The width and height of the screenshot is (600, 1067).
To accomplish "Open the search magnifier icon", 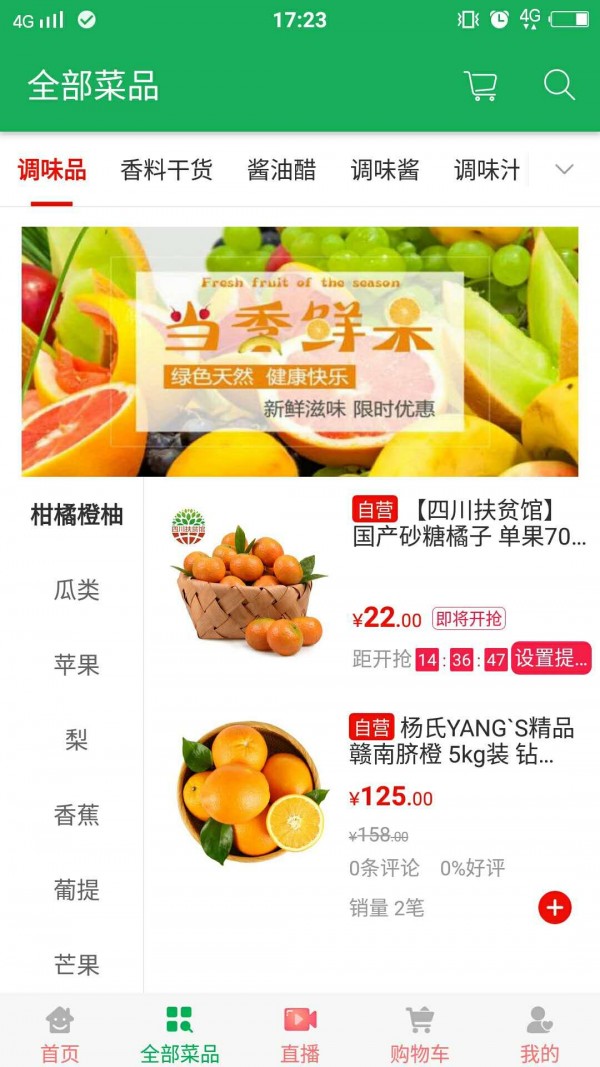I will pos(559,85).
